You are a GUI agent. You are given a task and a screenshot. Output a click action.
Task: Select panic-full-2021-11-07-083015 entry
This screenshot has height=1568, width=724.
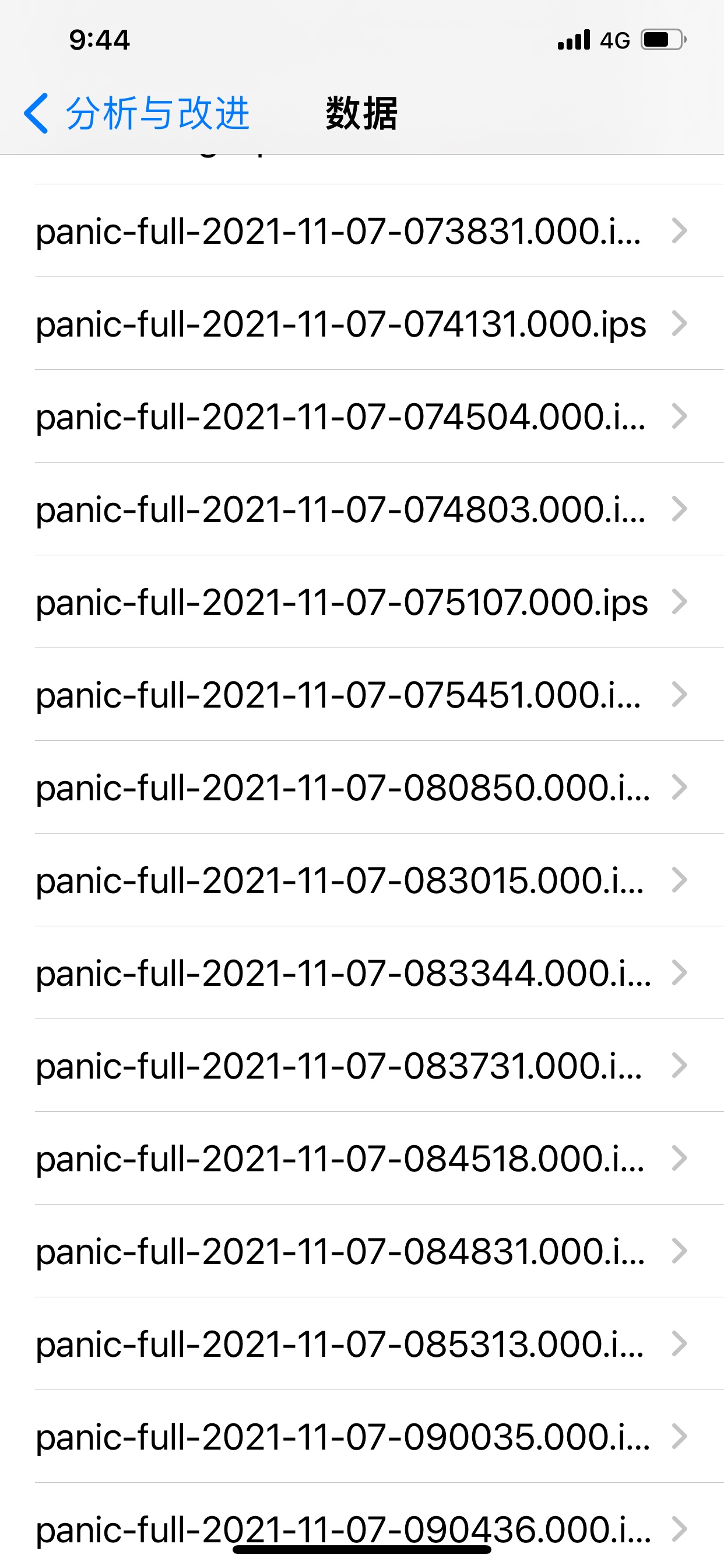pos(362,880)
